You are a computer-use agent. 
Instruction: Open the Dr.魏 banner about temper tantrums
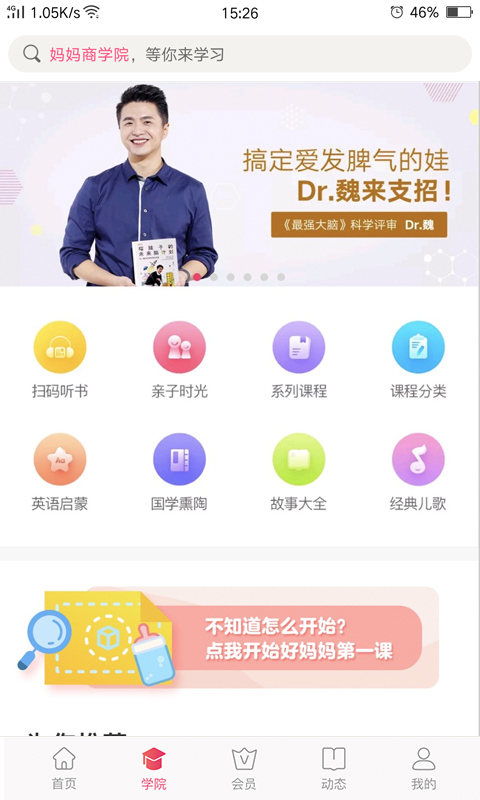(x=240, y=184)
